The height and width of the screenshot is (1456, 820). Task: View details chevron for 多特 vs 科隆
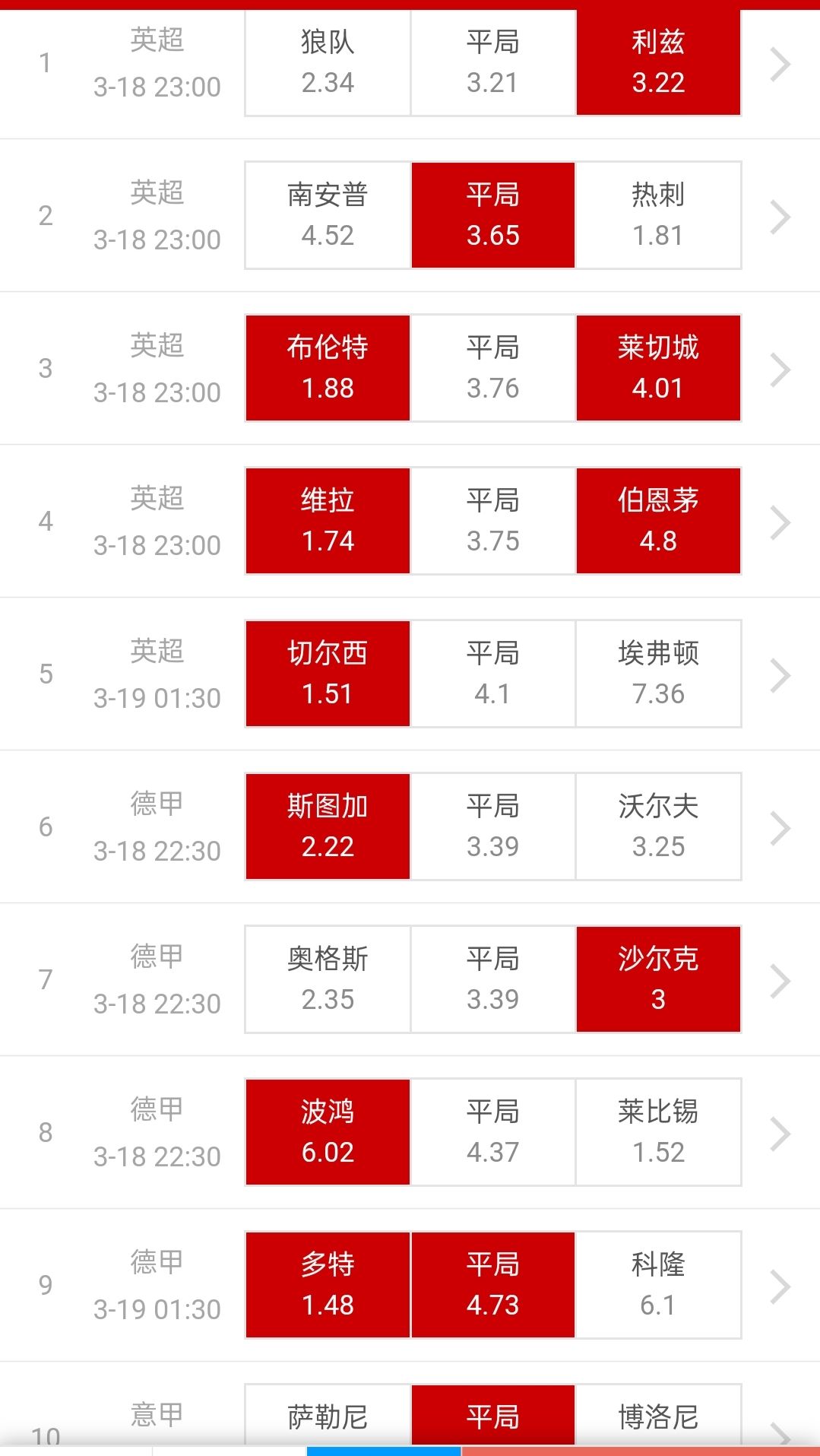[780, 1286]
